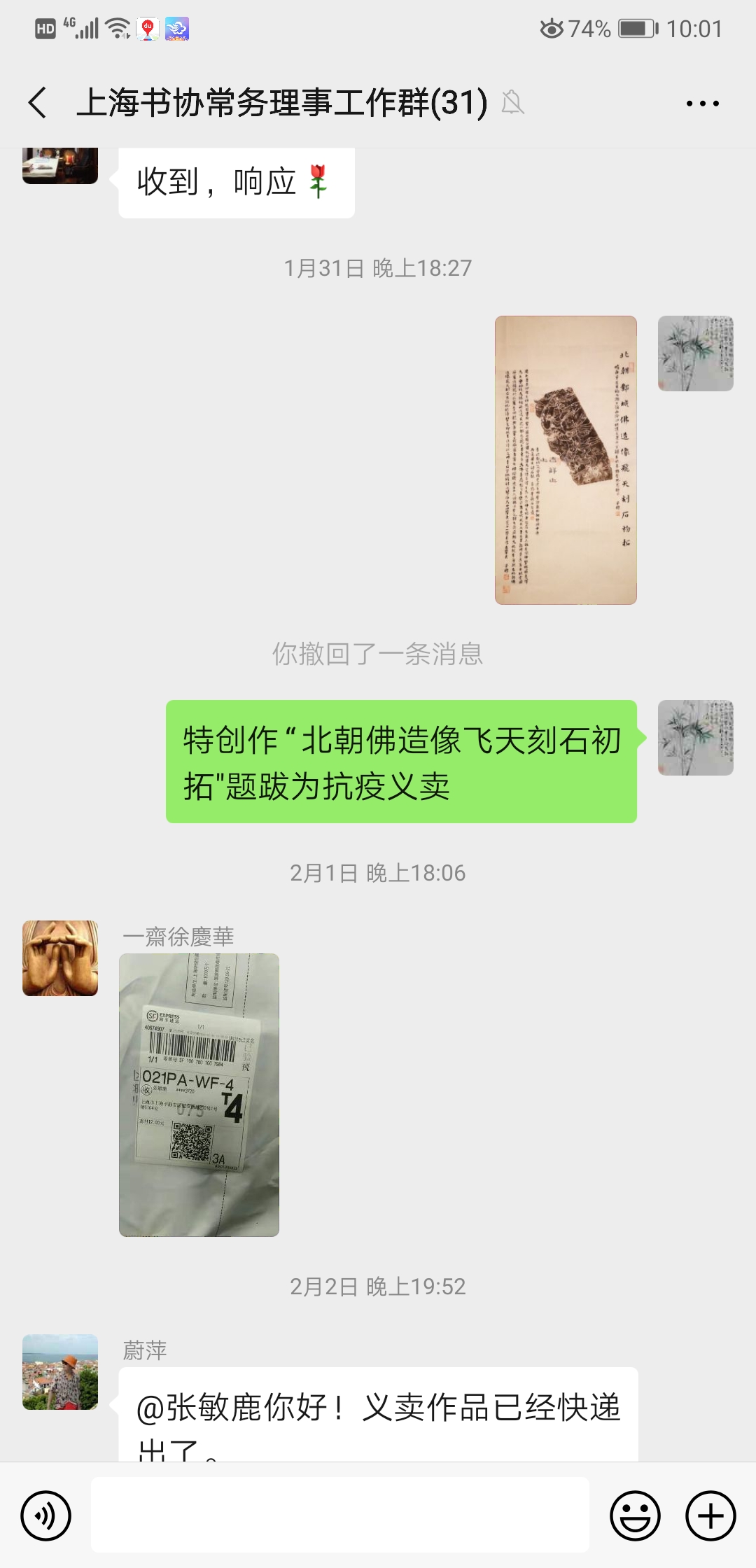Screen dimensions: 756x1568
Task: Tap 一齋徐慶華's profile avatar
Action: coord(60,958)
